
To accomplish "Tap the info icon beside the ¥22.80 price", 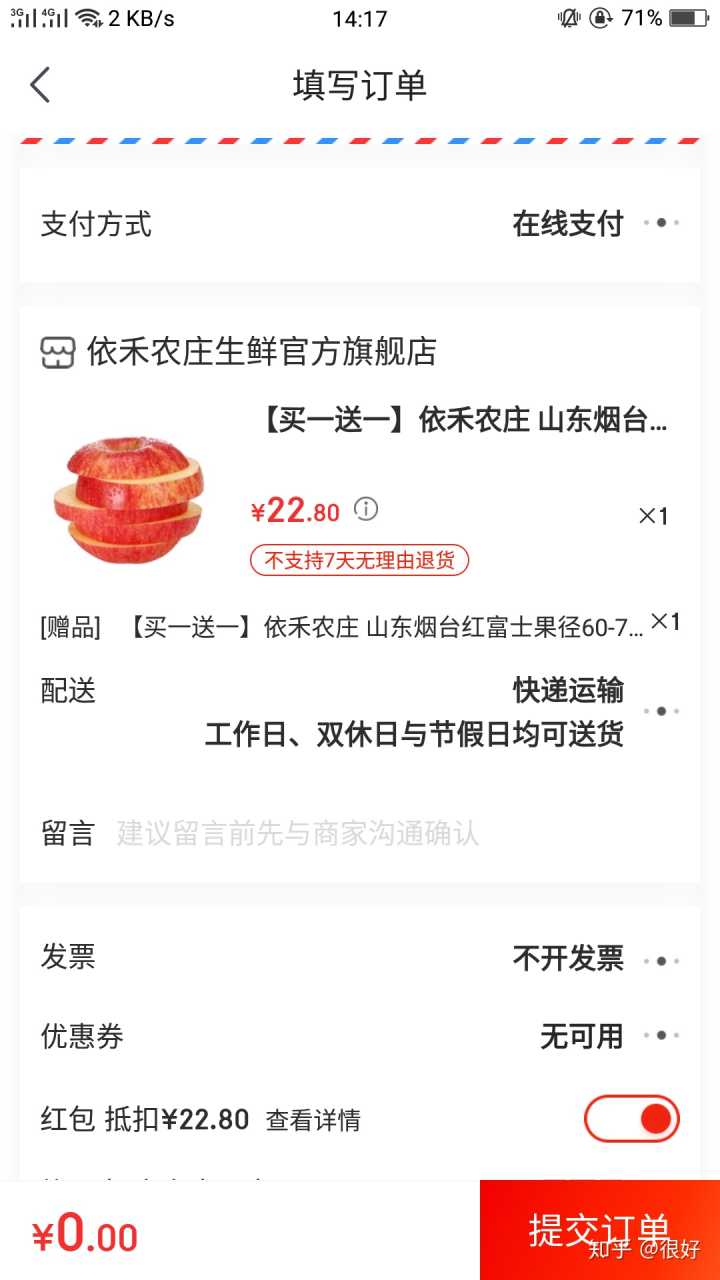I will click(367, 509).
